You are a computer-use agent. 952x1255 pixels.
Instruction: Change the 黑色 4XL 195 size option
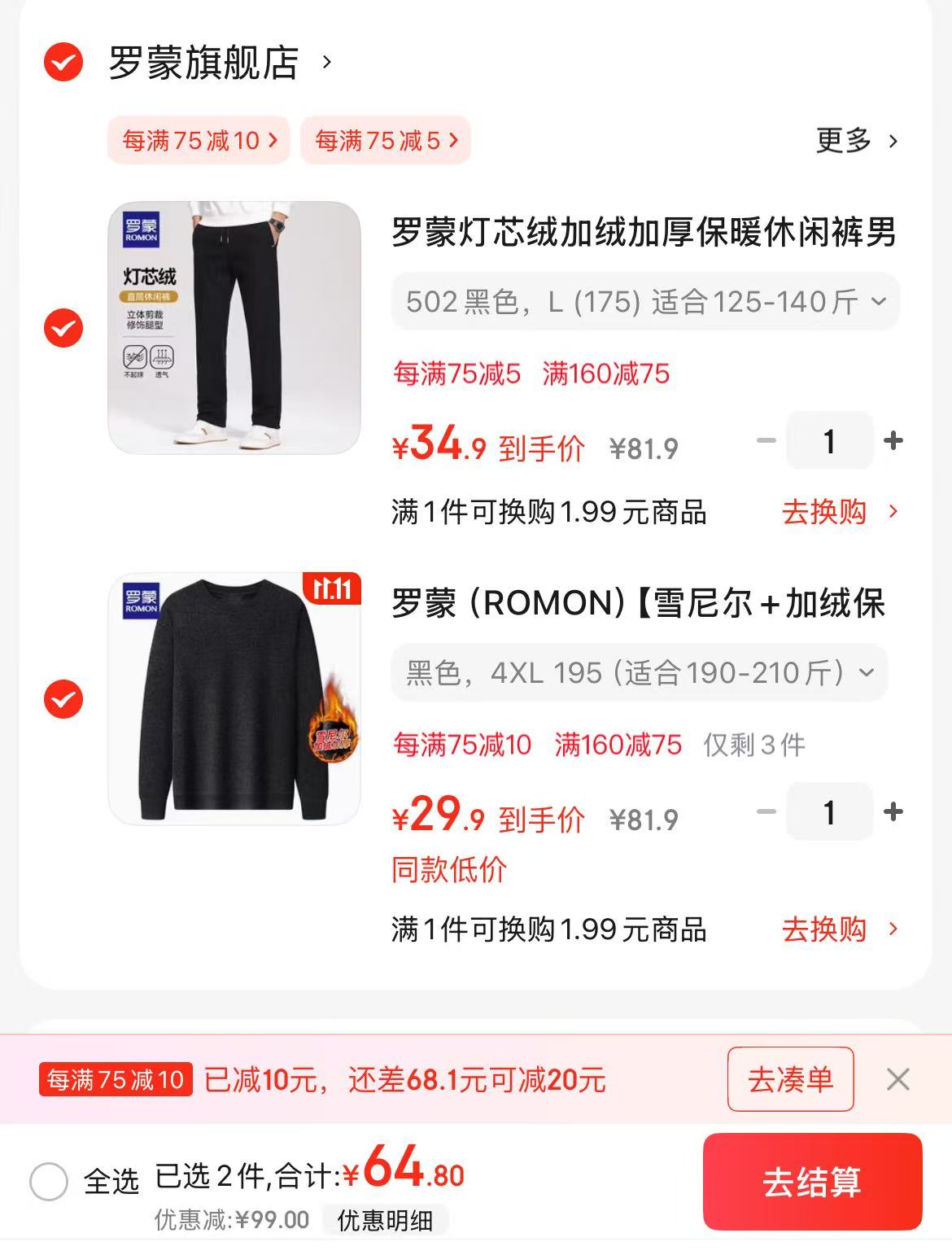640,673
